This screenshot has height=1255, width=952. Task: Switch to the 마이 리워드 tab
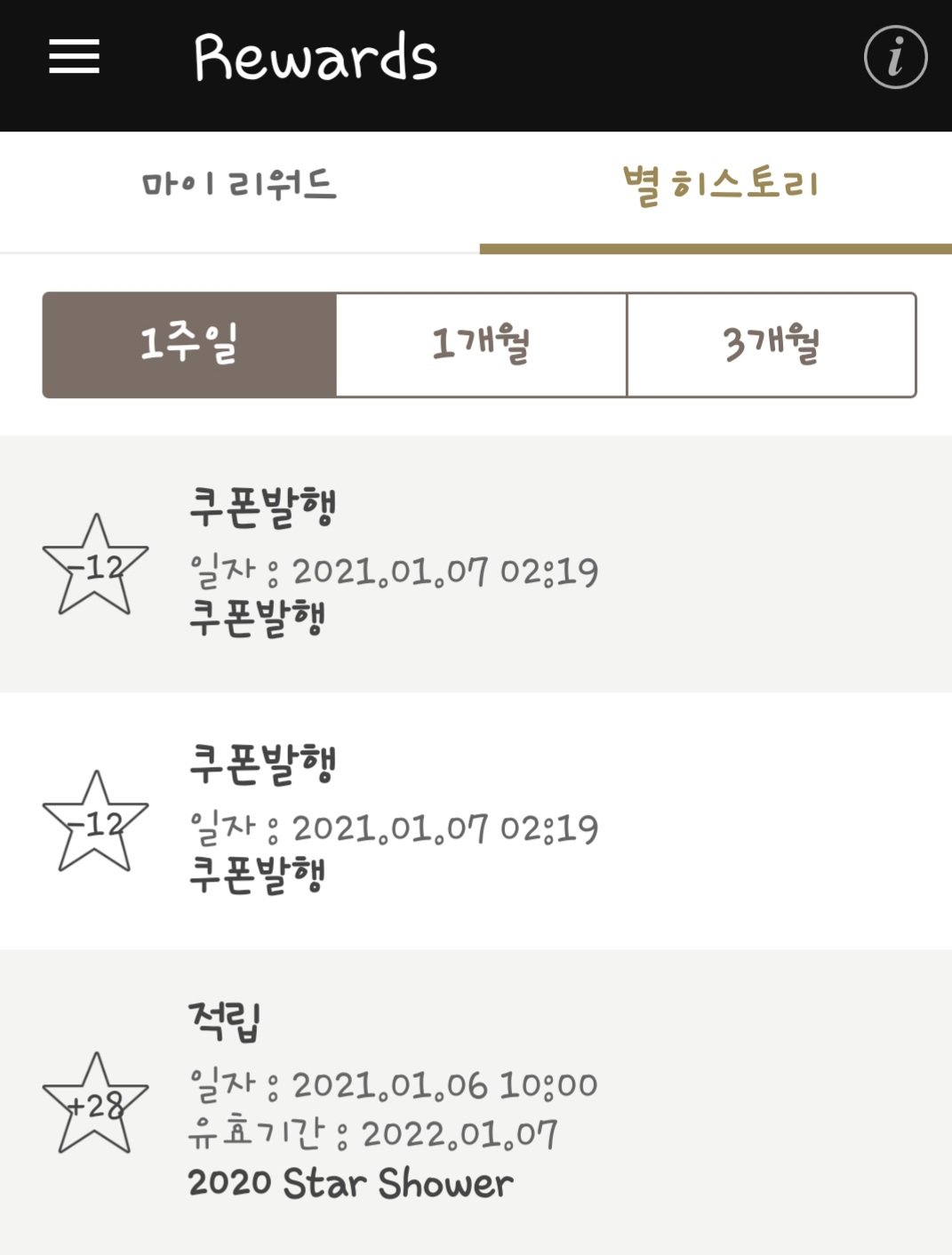[239, 185]
